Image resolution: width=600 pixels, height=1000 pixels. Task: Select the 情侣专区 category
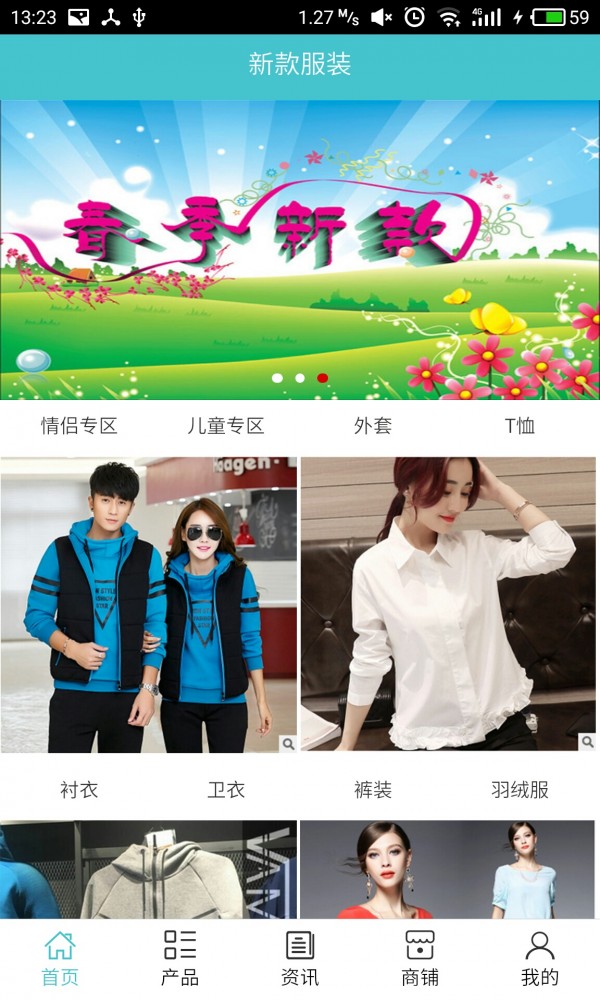pos(79,426)
